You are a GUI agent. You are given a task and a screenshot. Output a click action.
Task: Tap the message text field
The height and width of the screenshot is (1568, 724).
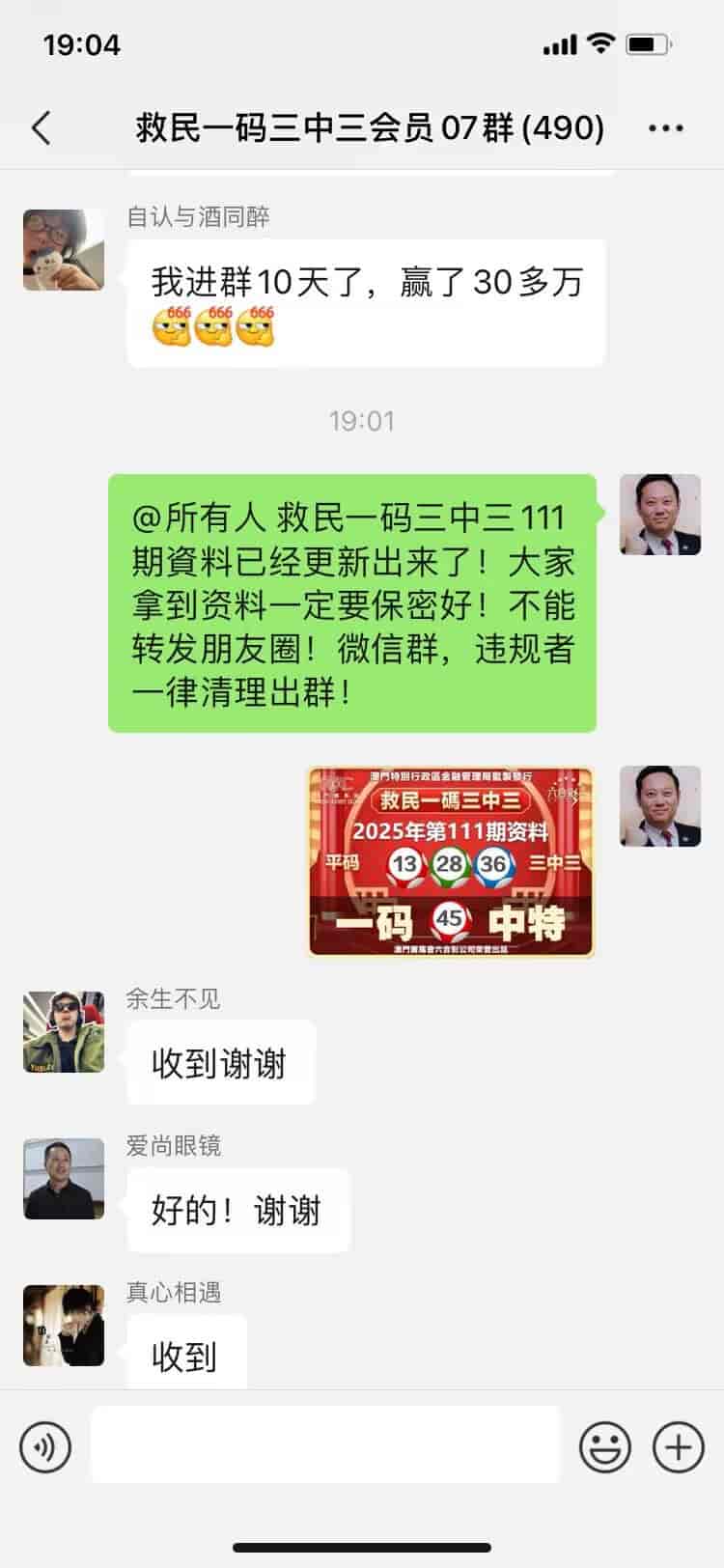tap(325, 1444)
